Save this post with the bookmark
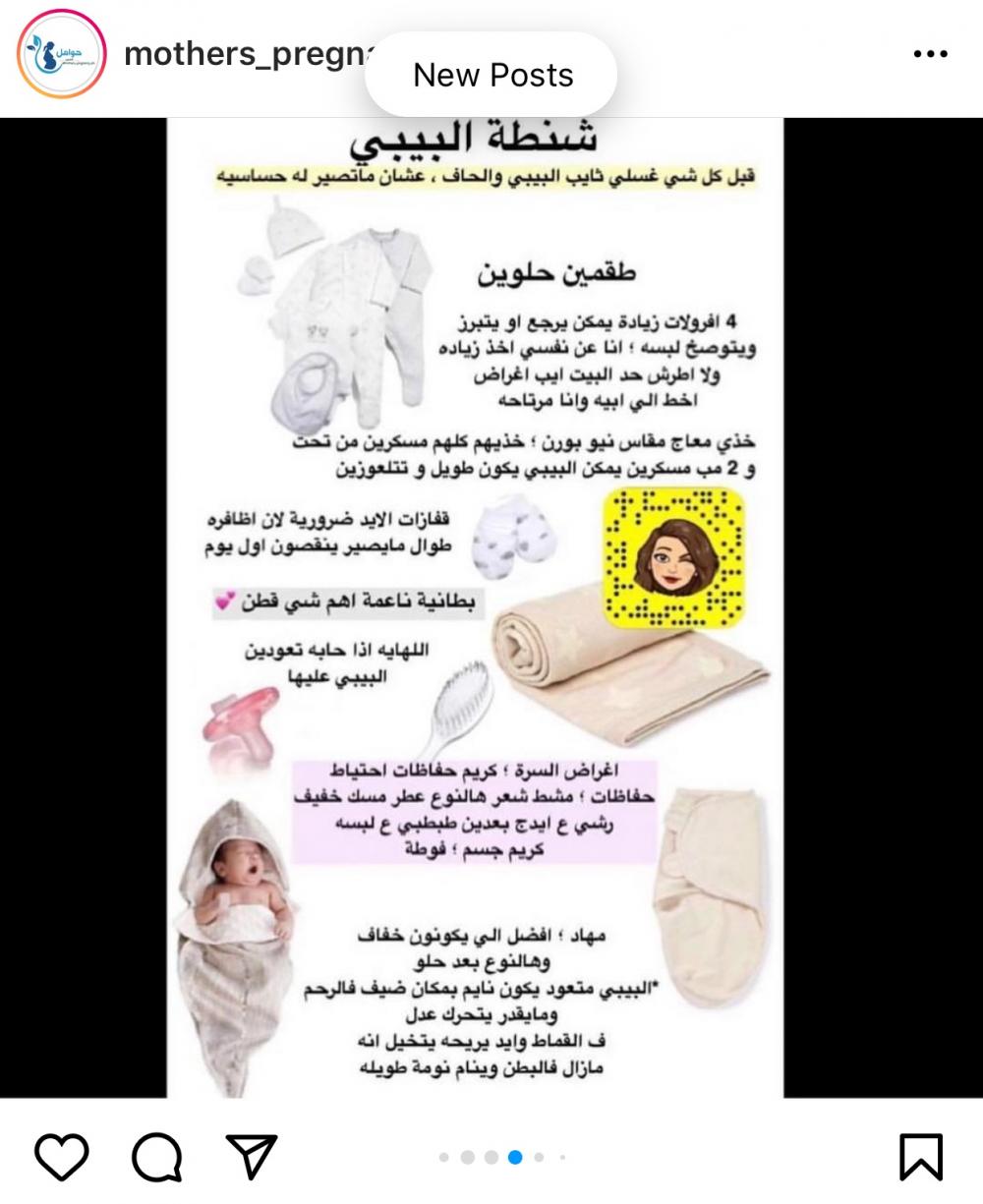 [x=921, y=1157]
